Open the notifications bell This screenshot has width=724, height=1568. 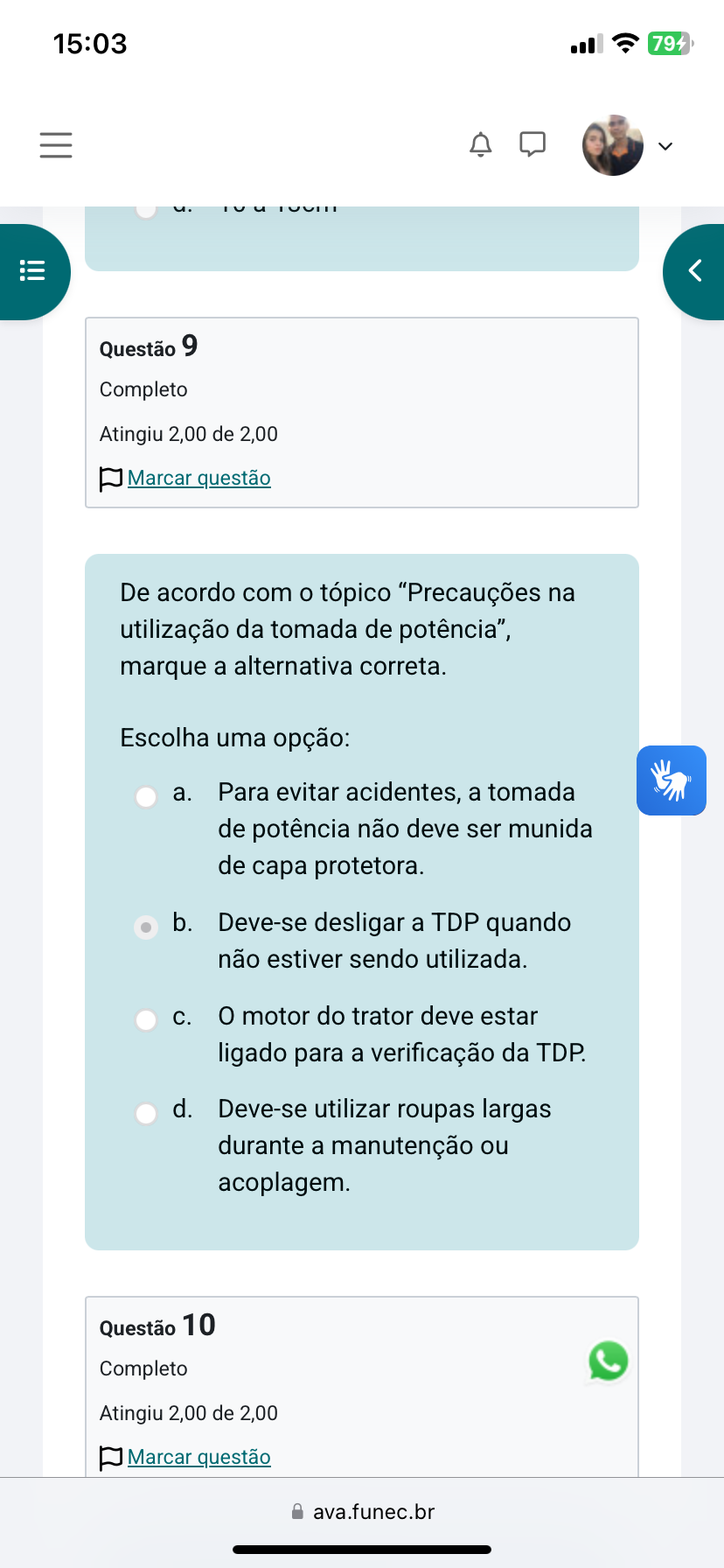click(x=480, y=144)
